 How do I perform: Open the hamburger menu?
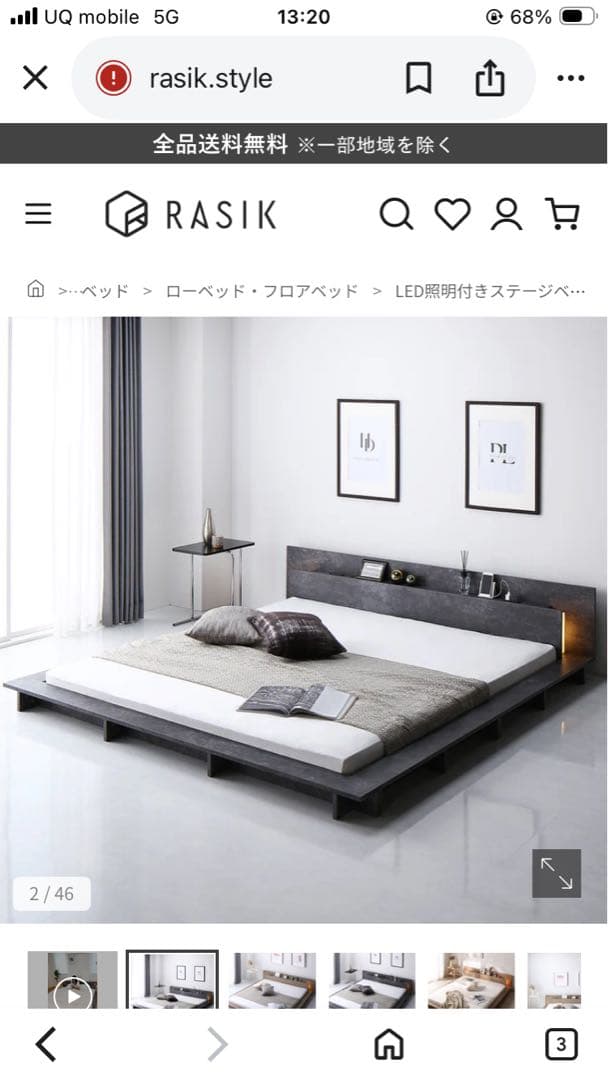pos(38,214)
